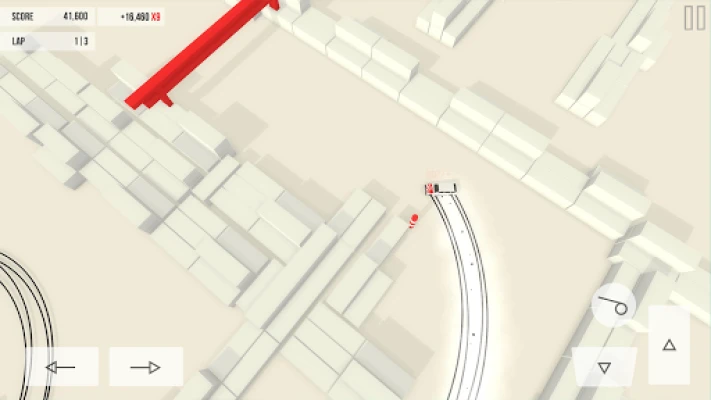
Task: Tap the accelerate up arrow
Action: pos(669,345)
